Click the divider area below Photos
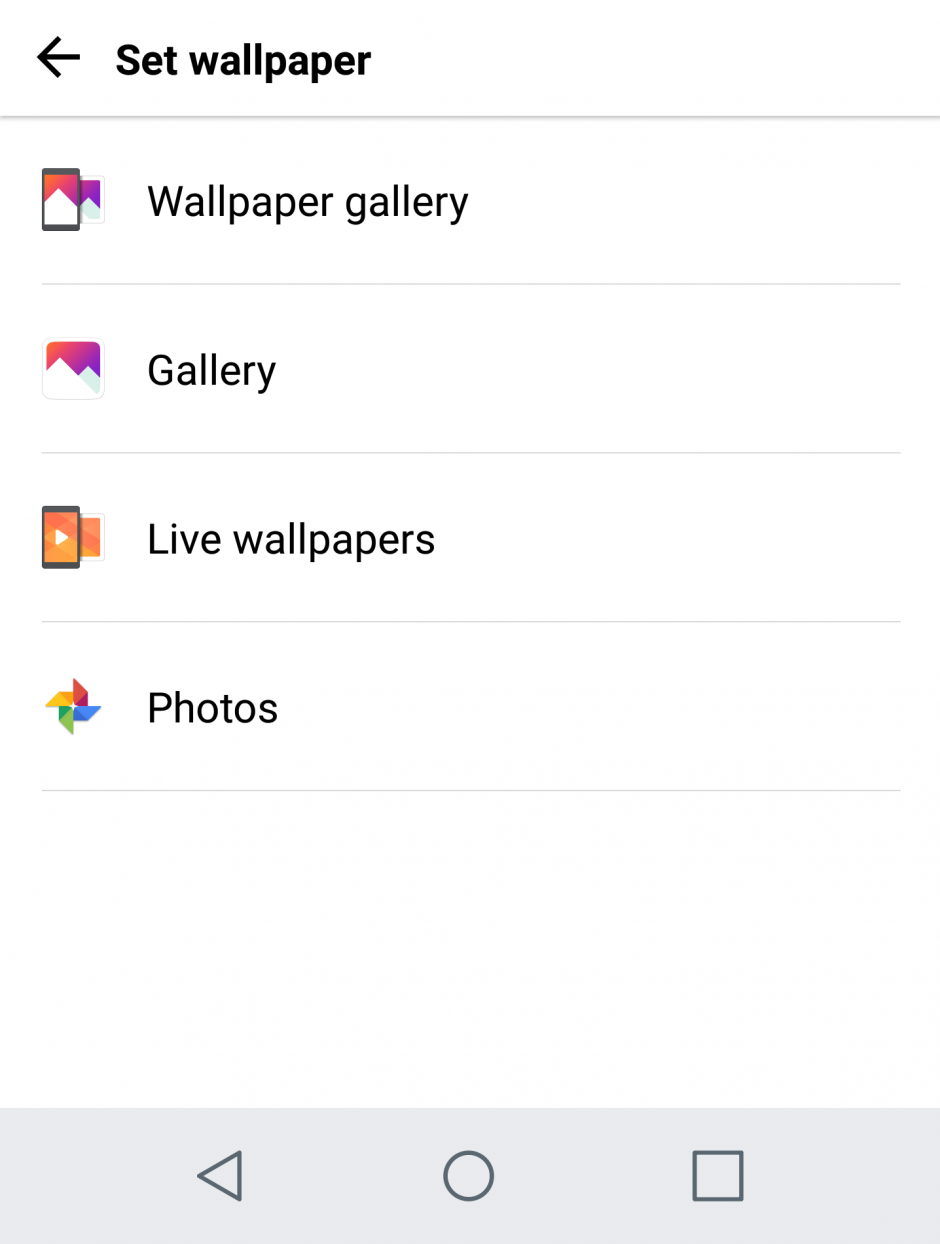 [x=470, y=790]
